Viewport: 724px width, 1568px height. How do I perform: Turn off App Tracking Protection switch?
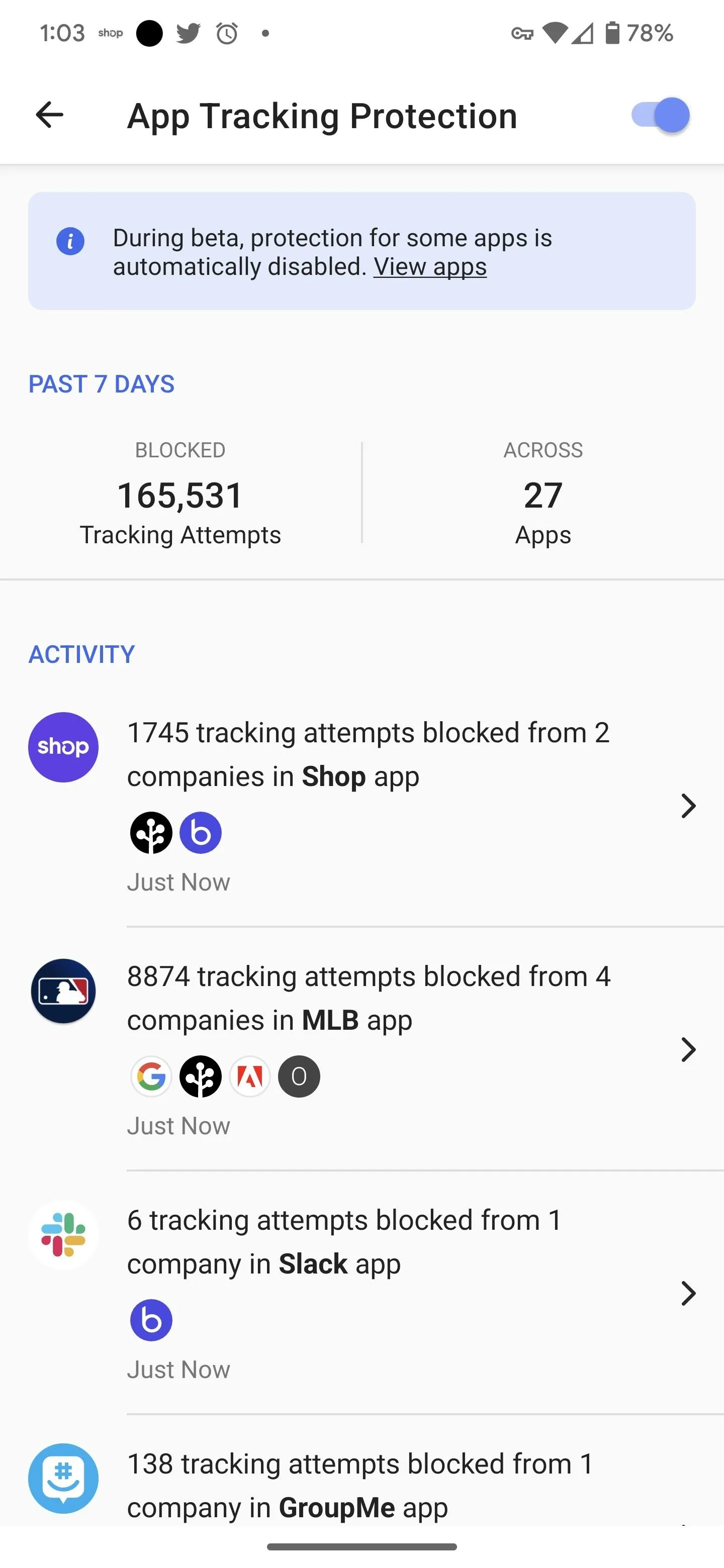[x=660, y=115]
